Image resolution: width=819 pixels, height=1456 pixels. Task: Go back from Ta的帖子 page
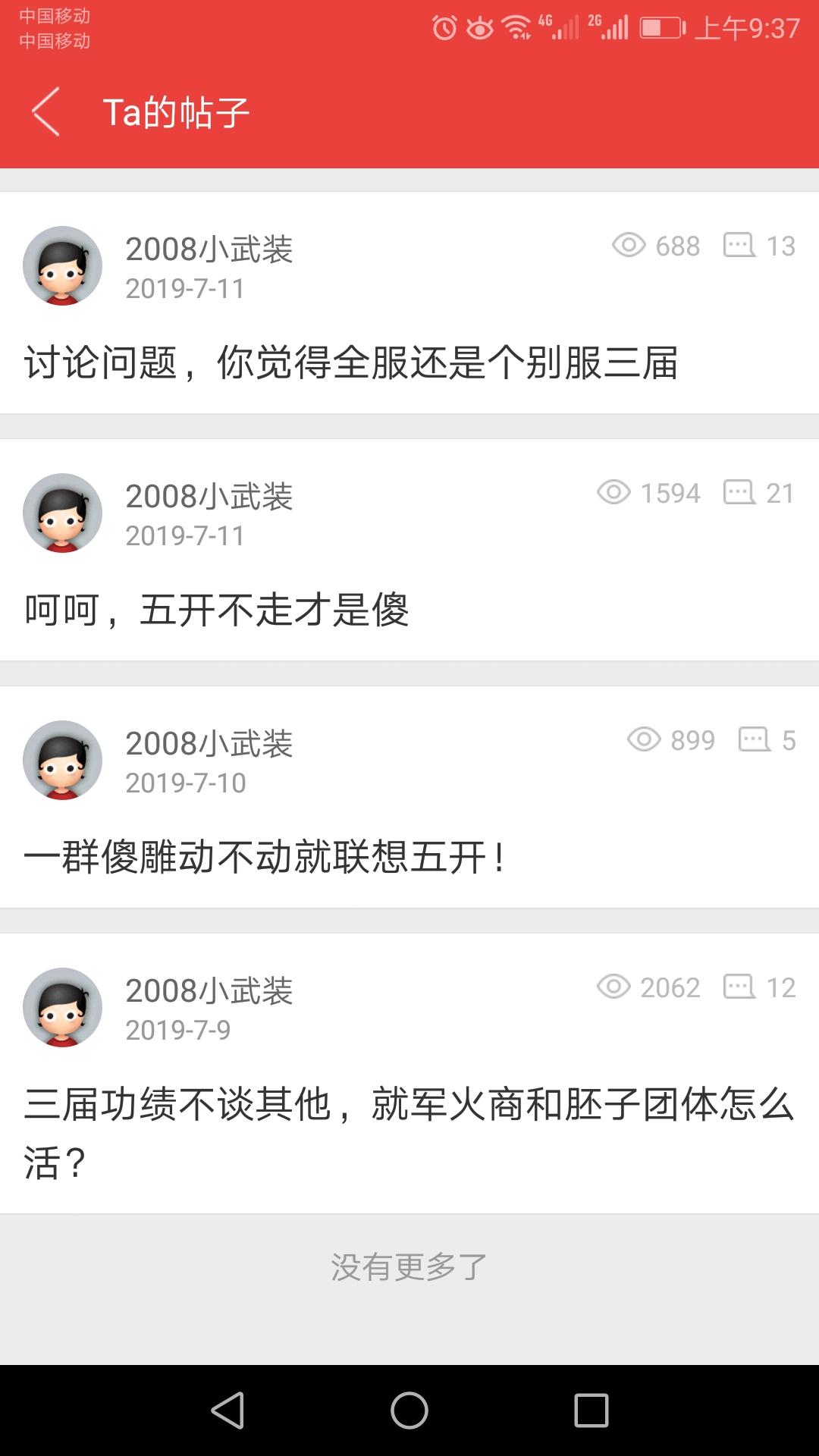click(46, 111)
